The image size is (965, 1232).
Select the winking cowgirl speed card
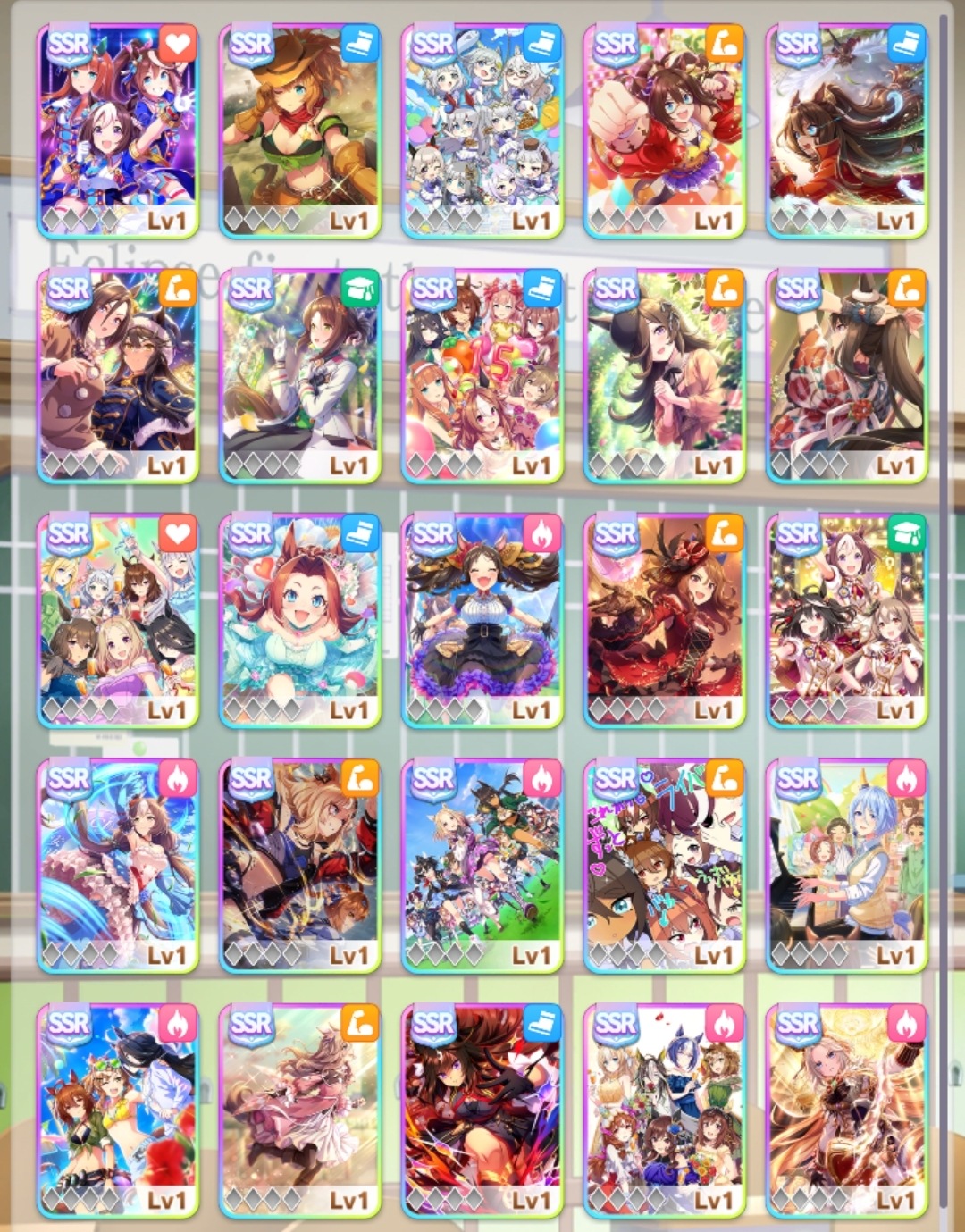[299, 131]
